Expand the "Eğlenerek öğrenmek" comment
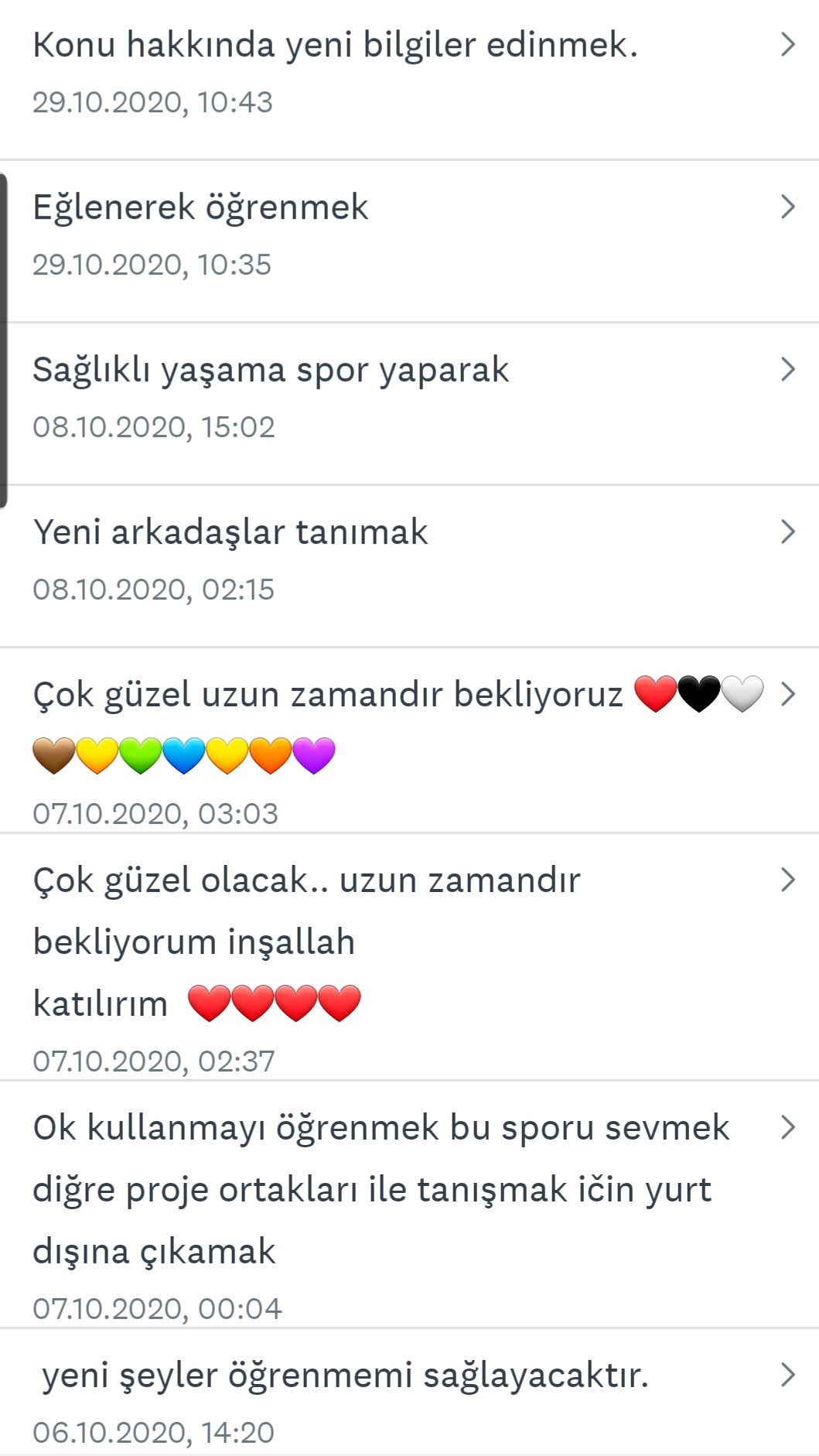Screen dimensions: 819x1456 point(788,207)
